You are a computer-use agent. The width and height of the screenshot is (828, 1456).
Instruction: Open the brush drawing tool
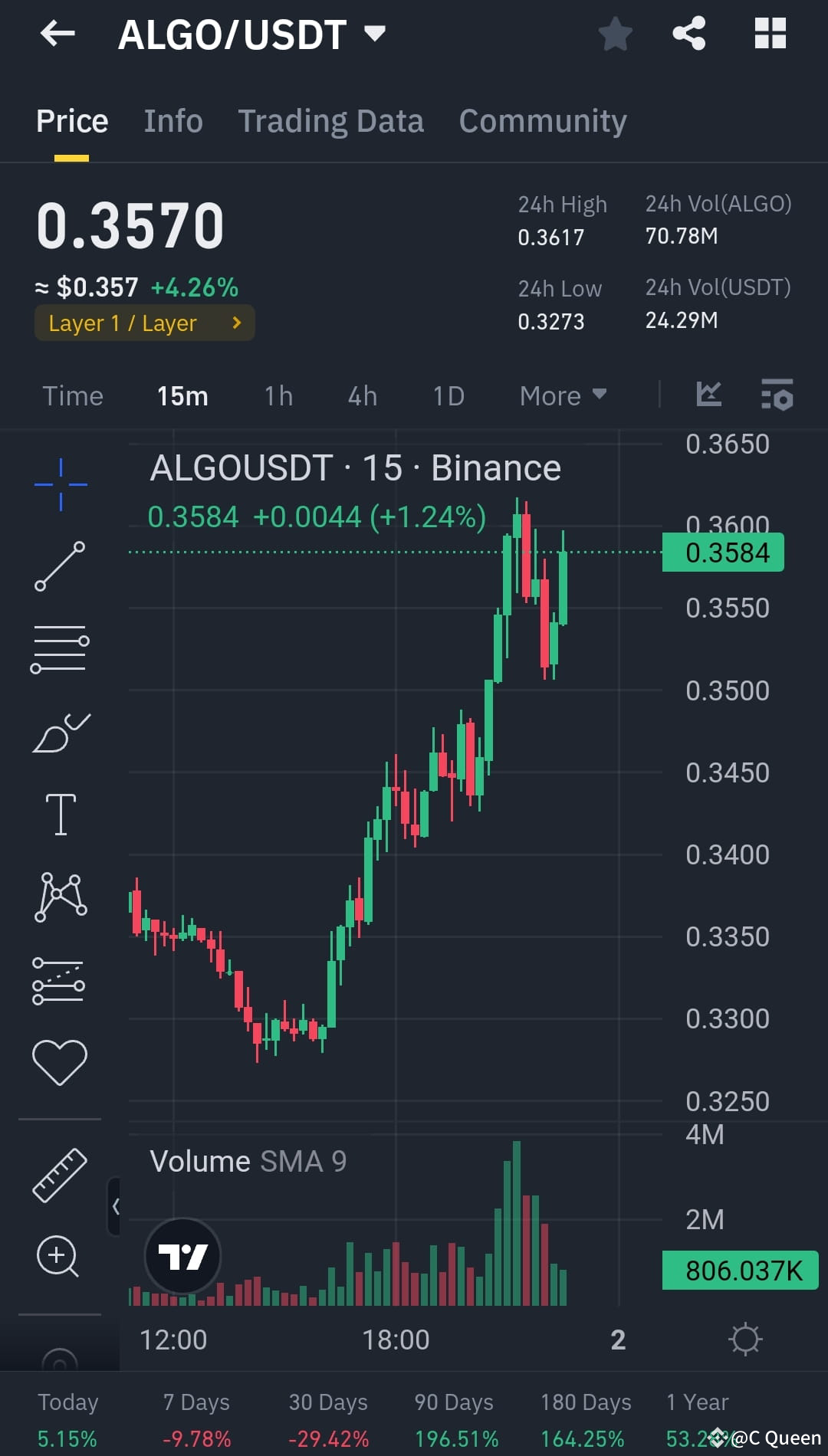click(x=60, y=732)
